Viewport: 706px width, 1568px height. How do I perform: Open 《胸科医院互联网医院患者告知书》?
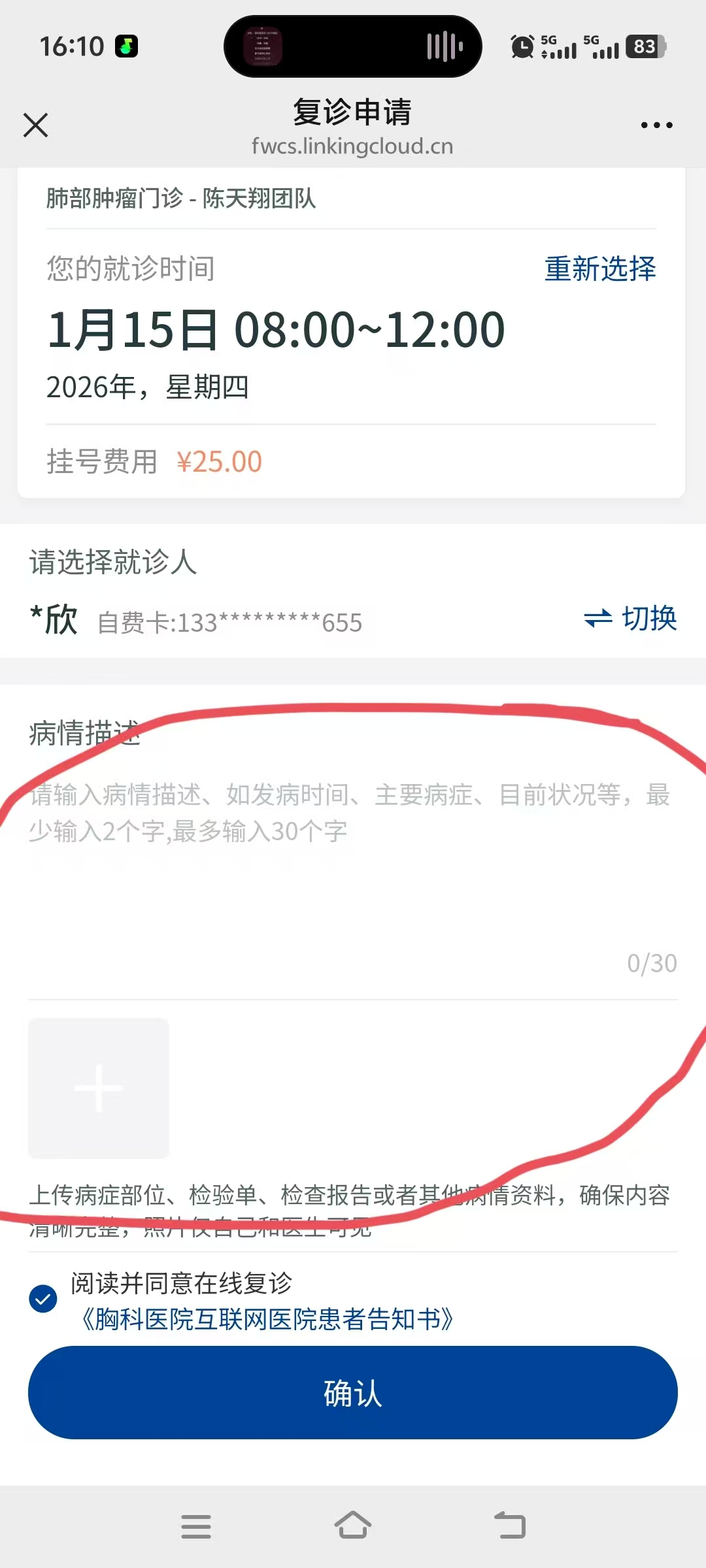pyautogui.click(x=267, y=1319)
